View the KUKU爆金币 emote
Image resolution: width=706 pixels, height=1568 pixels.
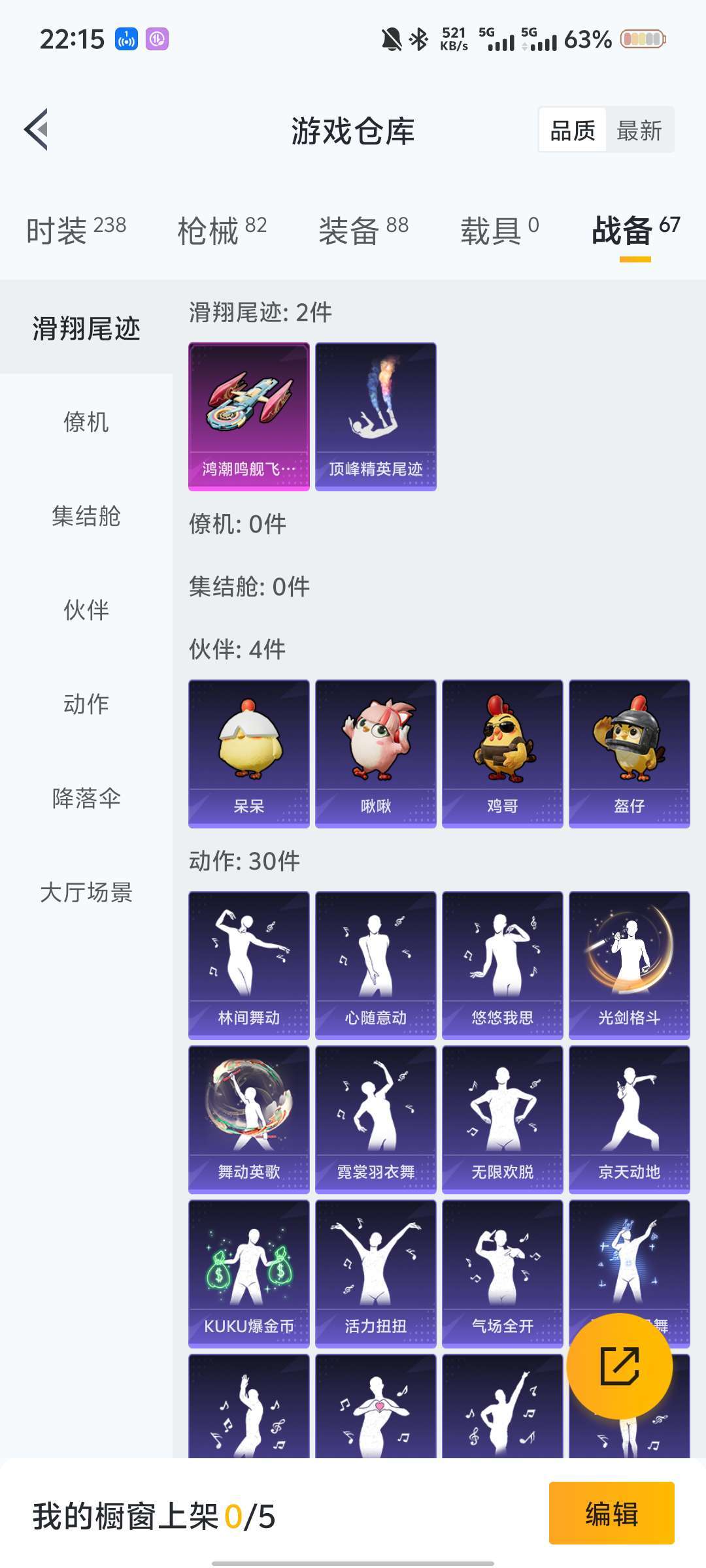[248, 1273]
